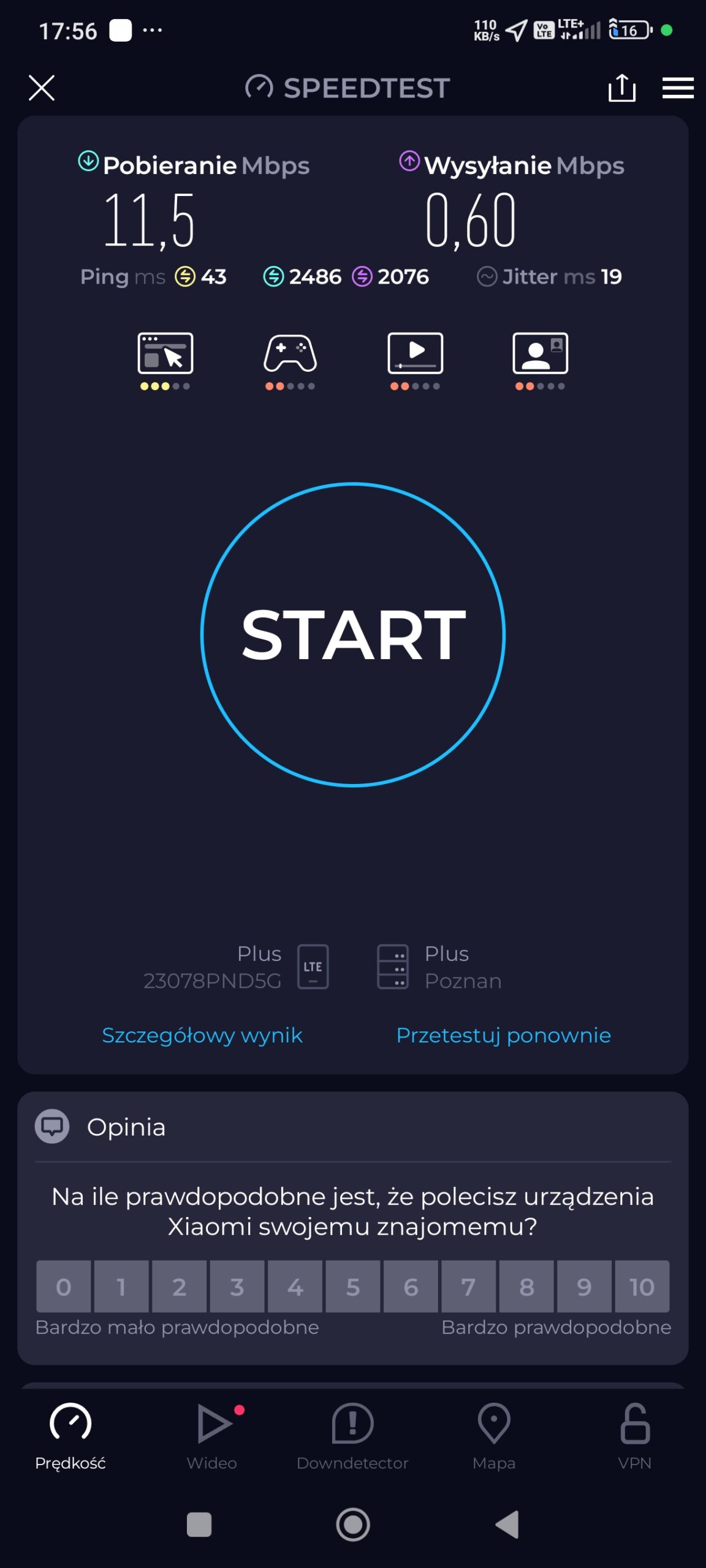Share the speed test result
This screenshot has height=1568, width=706.
(621, 88)
